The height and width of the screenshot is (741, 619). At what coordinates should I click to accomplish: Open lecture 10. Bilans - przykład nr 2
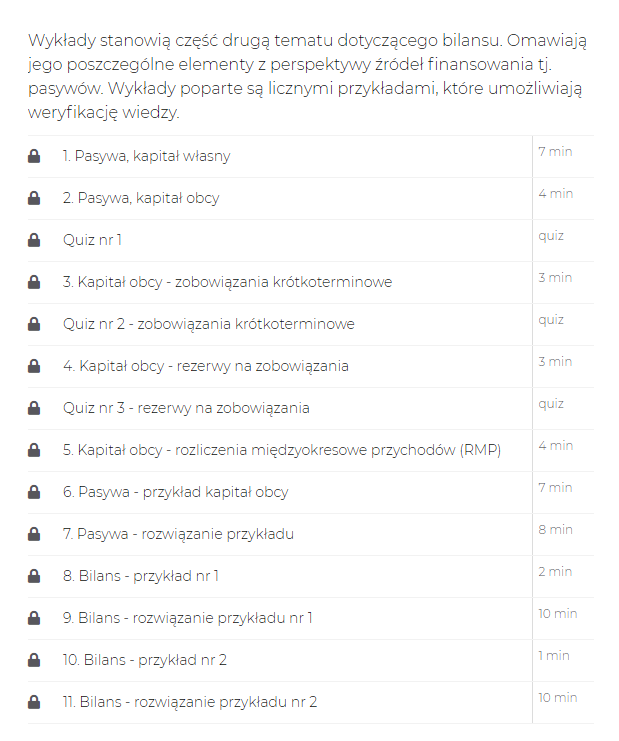click(x=144, y=660)
